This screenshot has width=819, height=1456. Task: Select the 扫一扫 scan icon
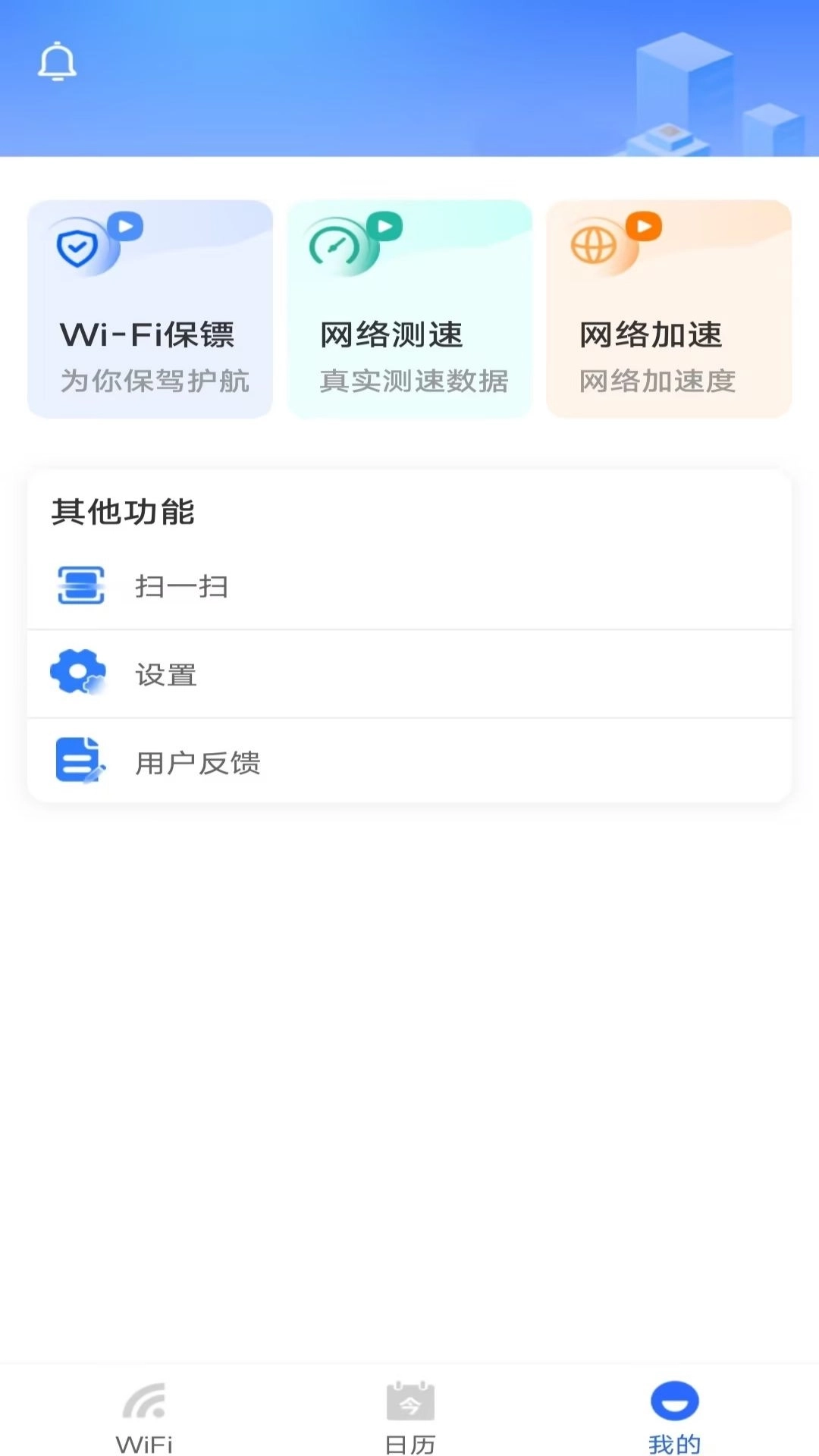[x=79, y=585]
